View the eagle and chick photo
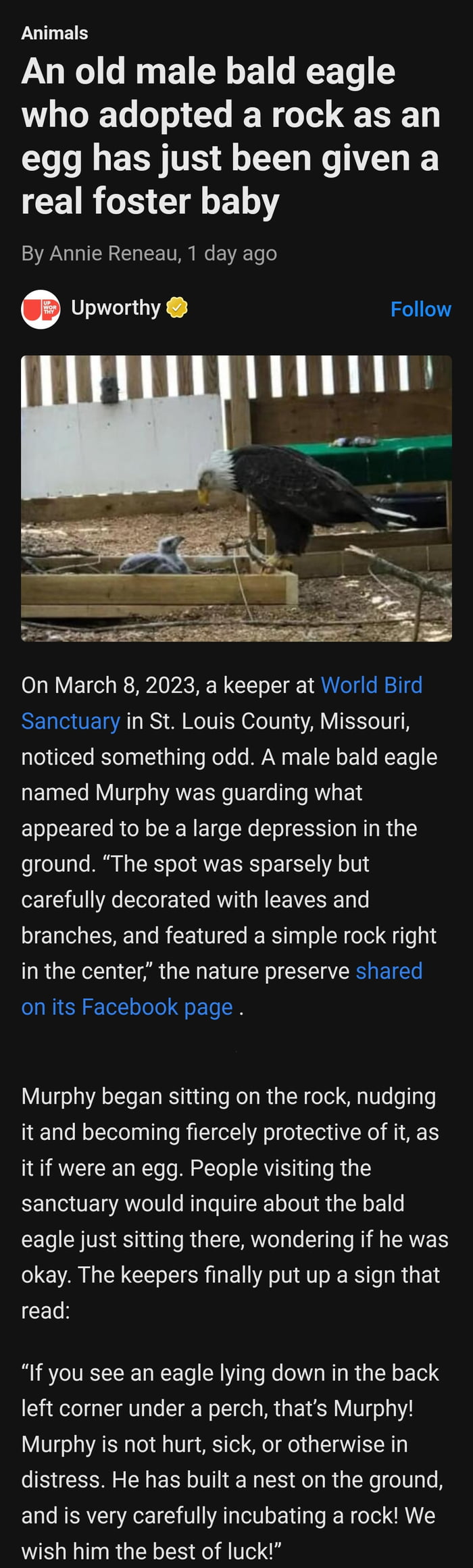 [236, 498]
